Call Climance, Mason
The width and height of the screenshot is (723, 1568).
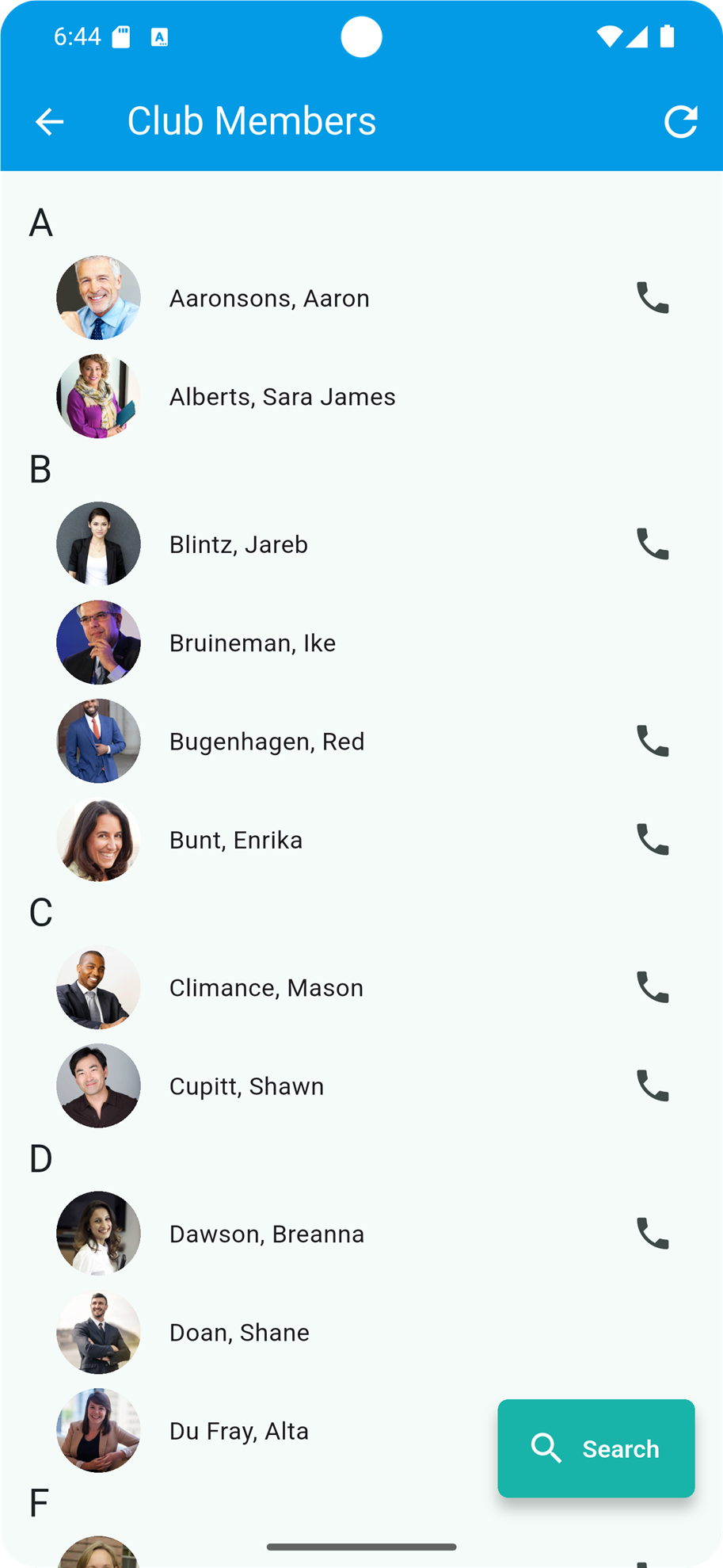[653, 987]
